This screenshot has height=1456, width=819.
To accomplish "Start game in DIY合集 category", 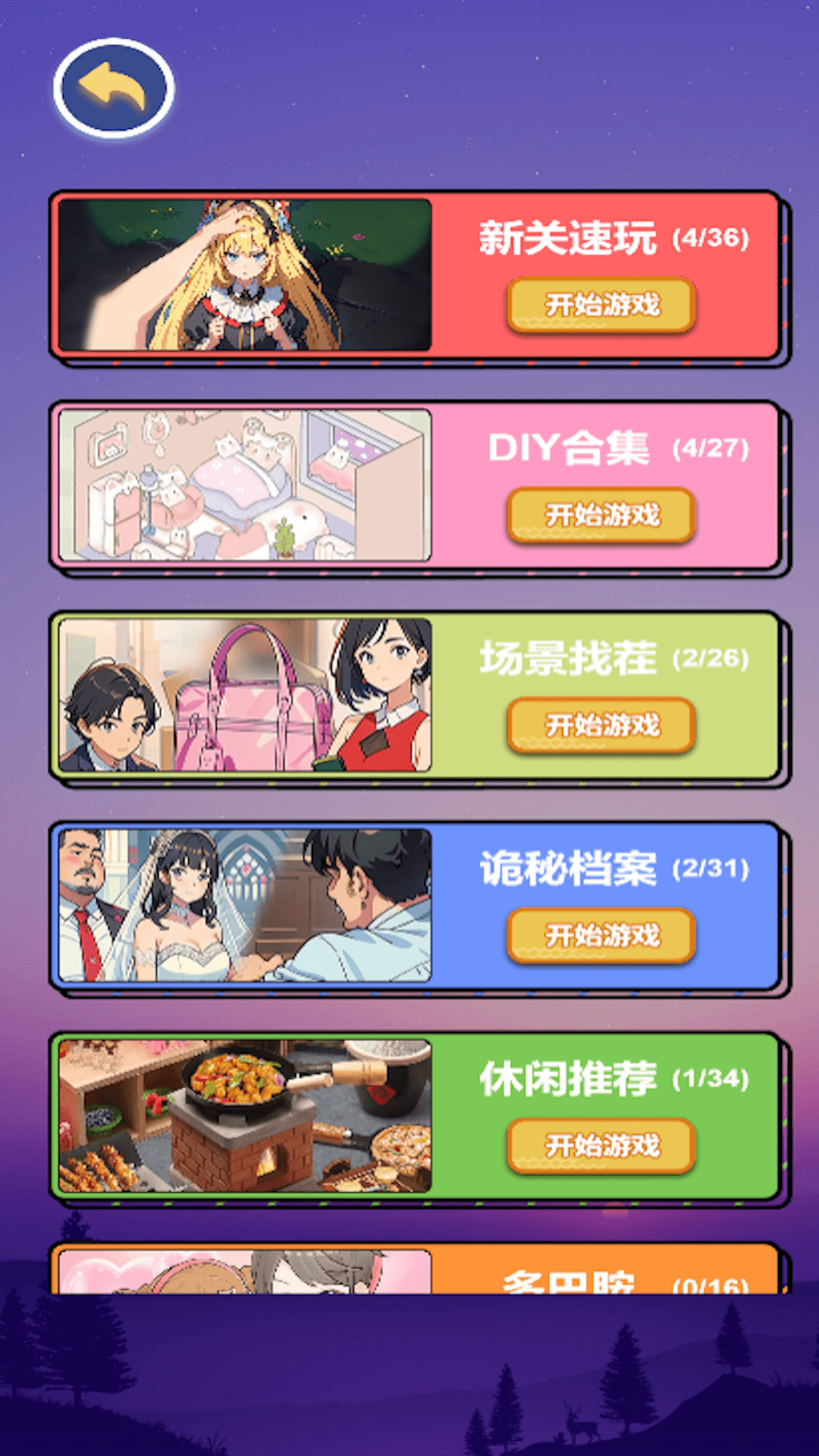I will pyautogui.click(x=601, y=516).
